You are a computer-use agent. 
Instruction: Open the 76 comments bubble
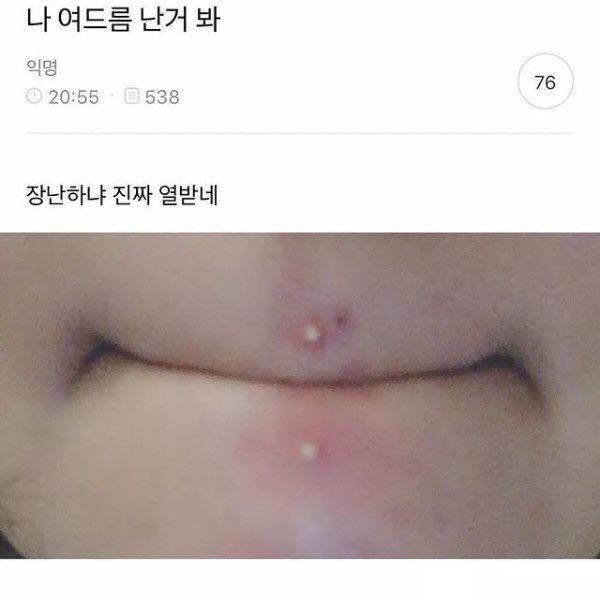[x=545, y=83]
